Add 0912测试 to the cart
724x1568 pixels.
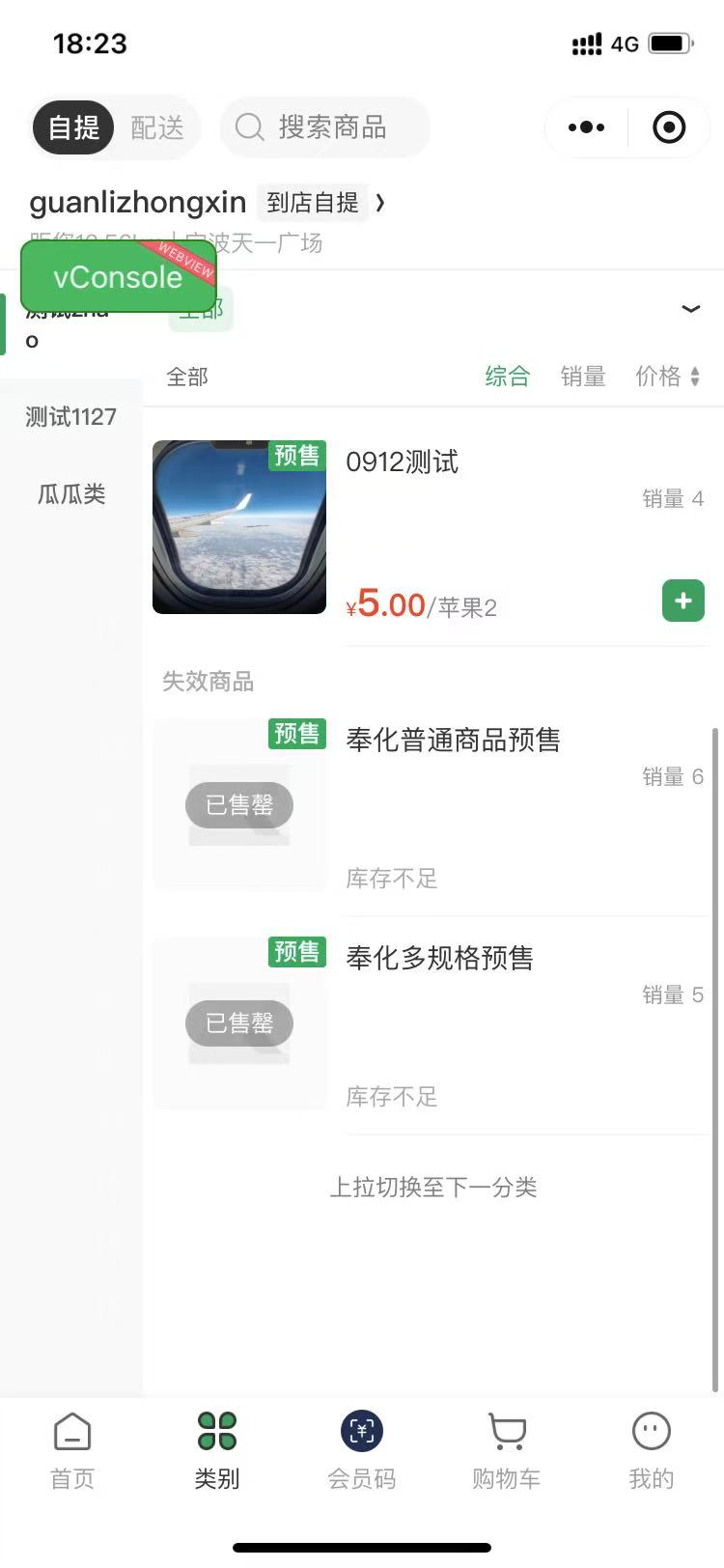click(683, 601)
